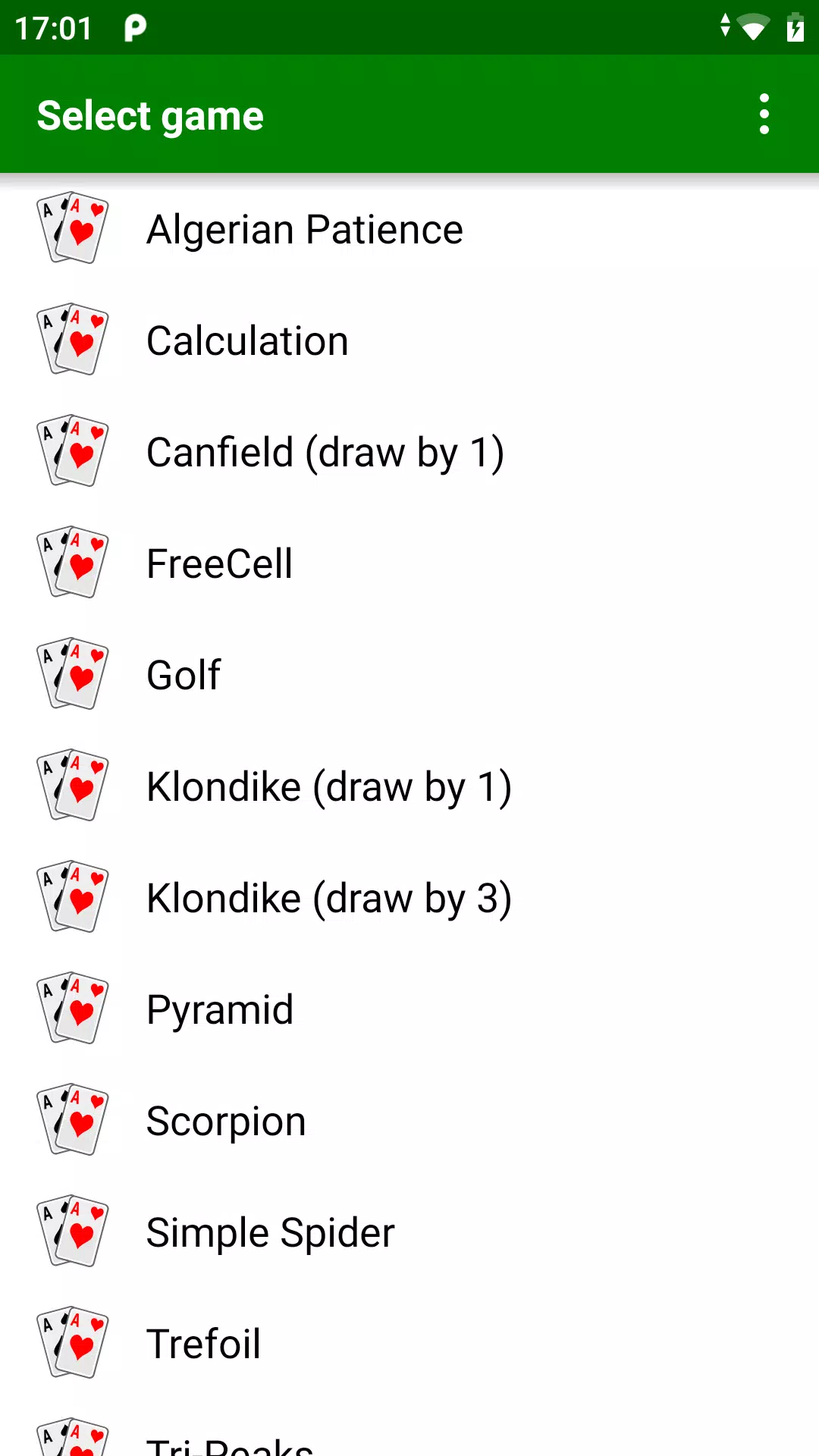Open the overflow menu
The height and width of the screenshot is (1456, 819).
point(764,115)
